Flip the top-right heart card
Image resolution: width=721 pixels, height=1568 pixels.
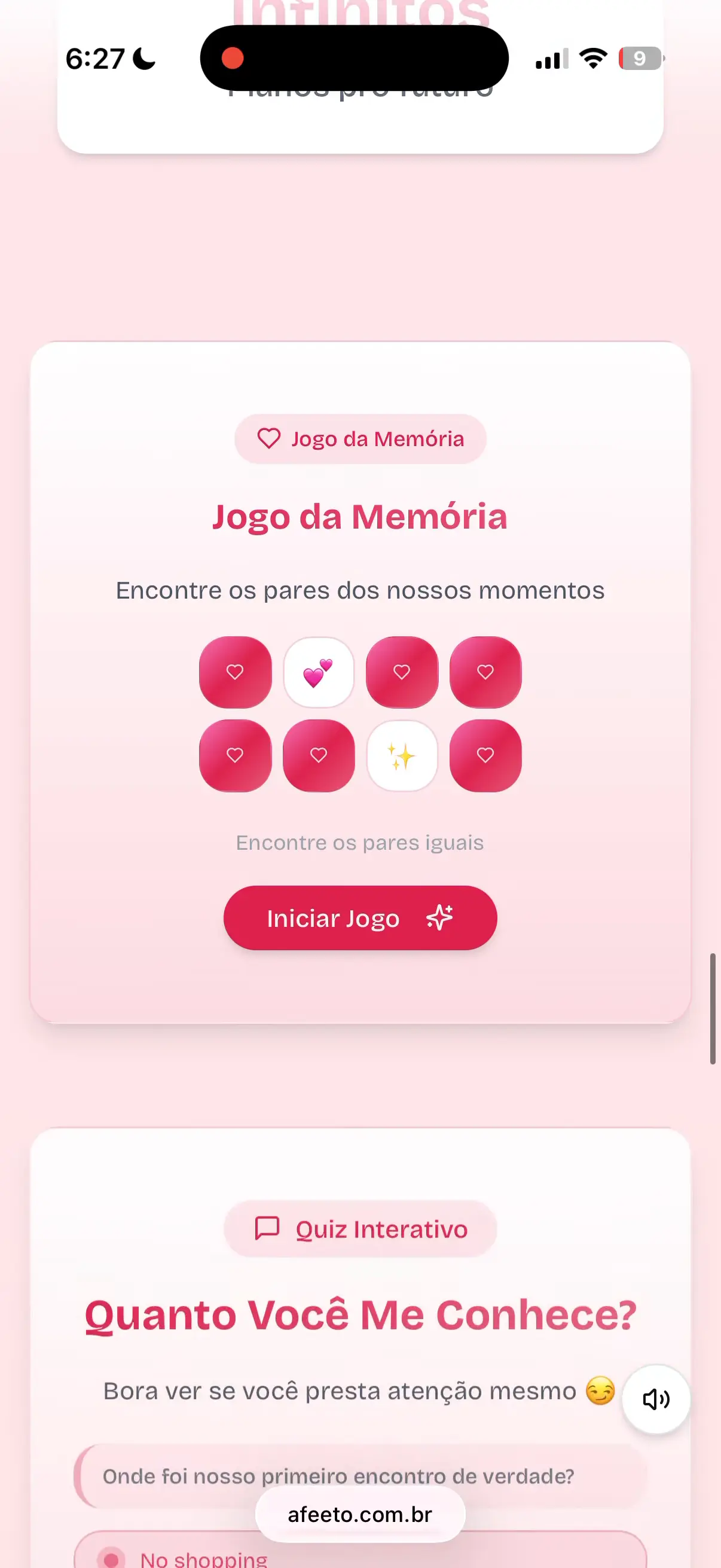pyautogui.click(x=485, y=673)
